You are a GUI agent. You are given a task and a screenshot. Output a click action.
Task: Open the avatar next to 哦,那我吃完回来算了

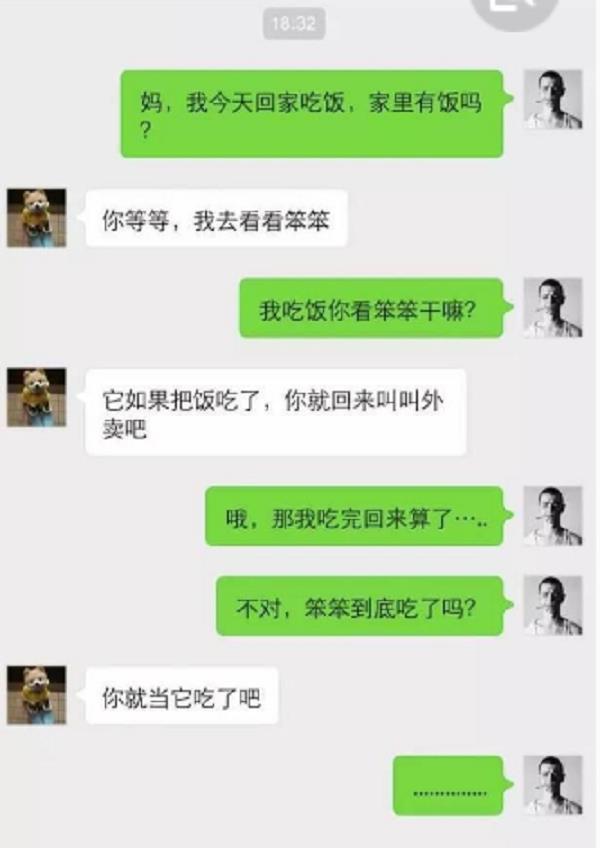click(553, 516)
